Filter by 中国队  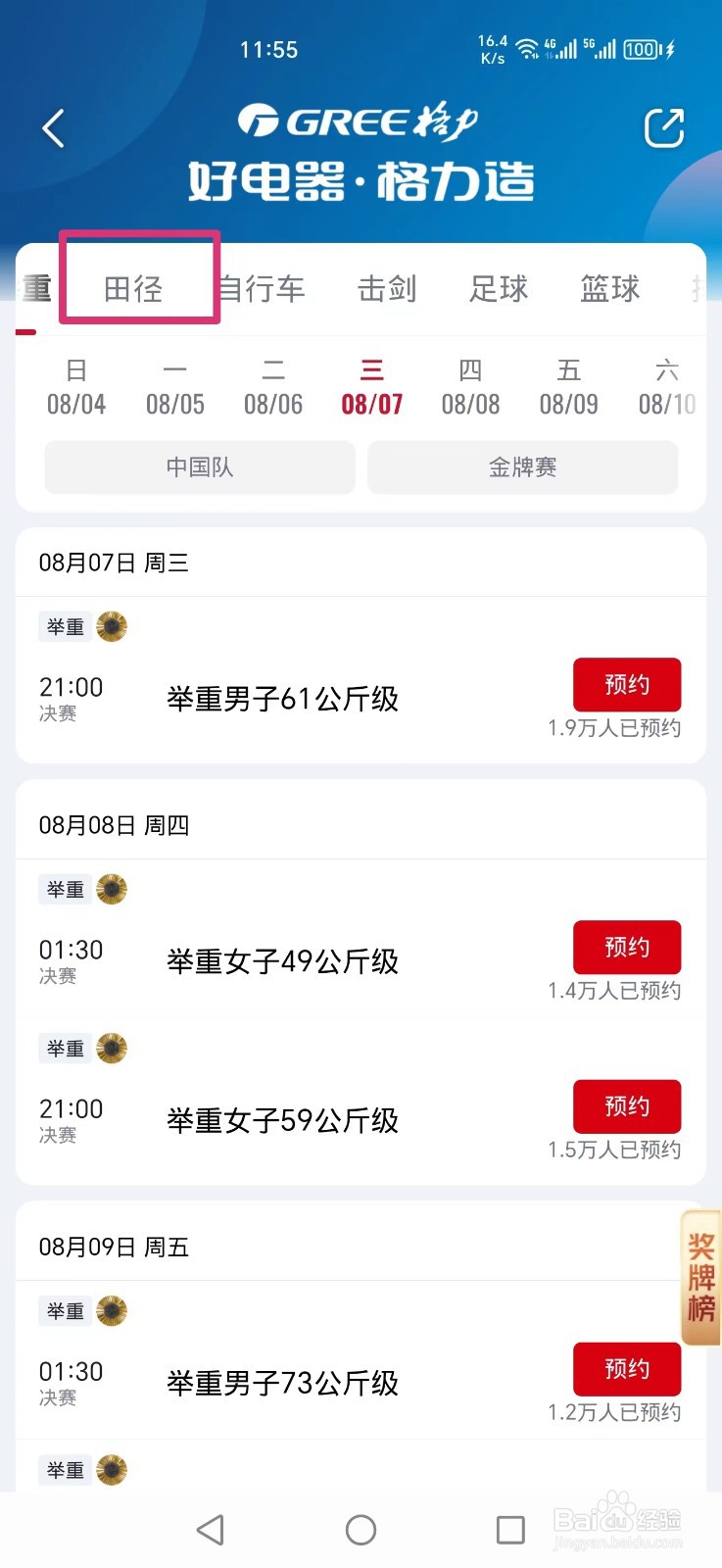click(x=200, y=467)
